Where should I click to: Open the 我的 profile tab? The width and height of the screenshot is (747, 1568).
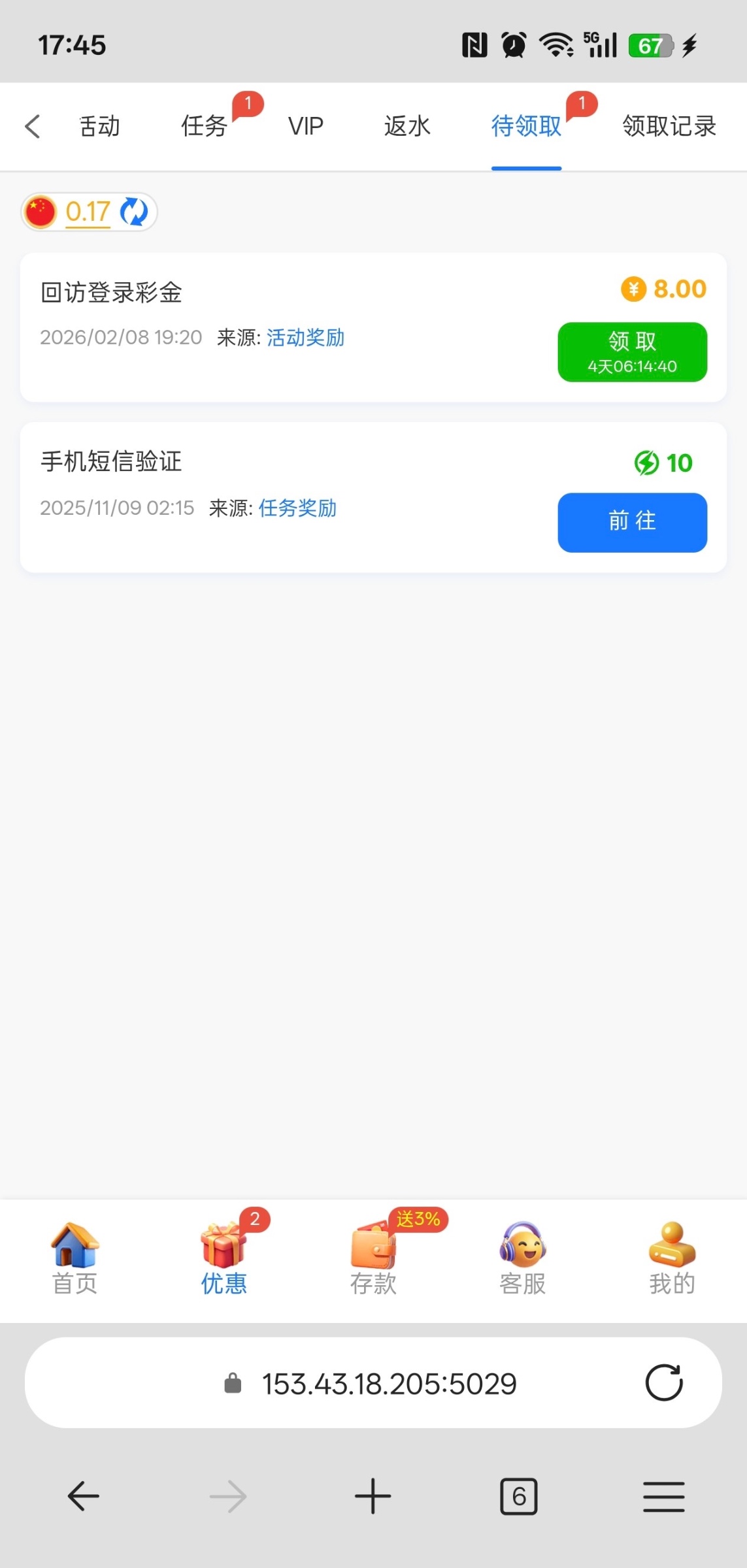[x=672, y=1259]
